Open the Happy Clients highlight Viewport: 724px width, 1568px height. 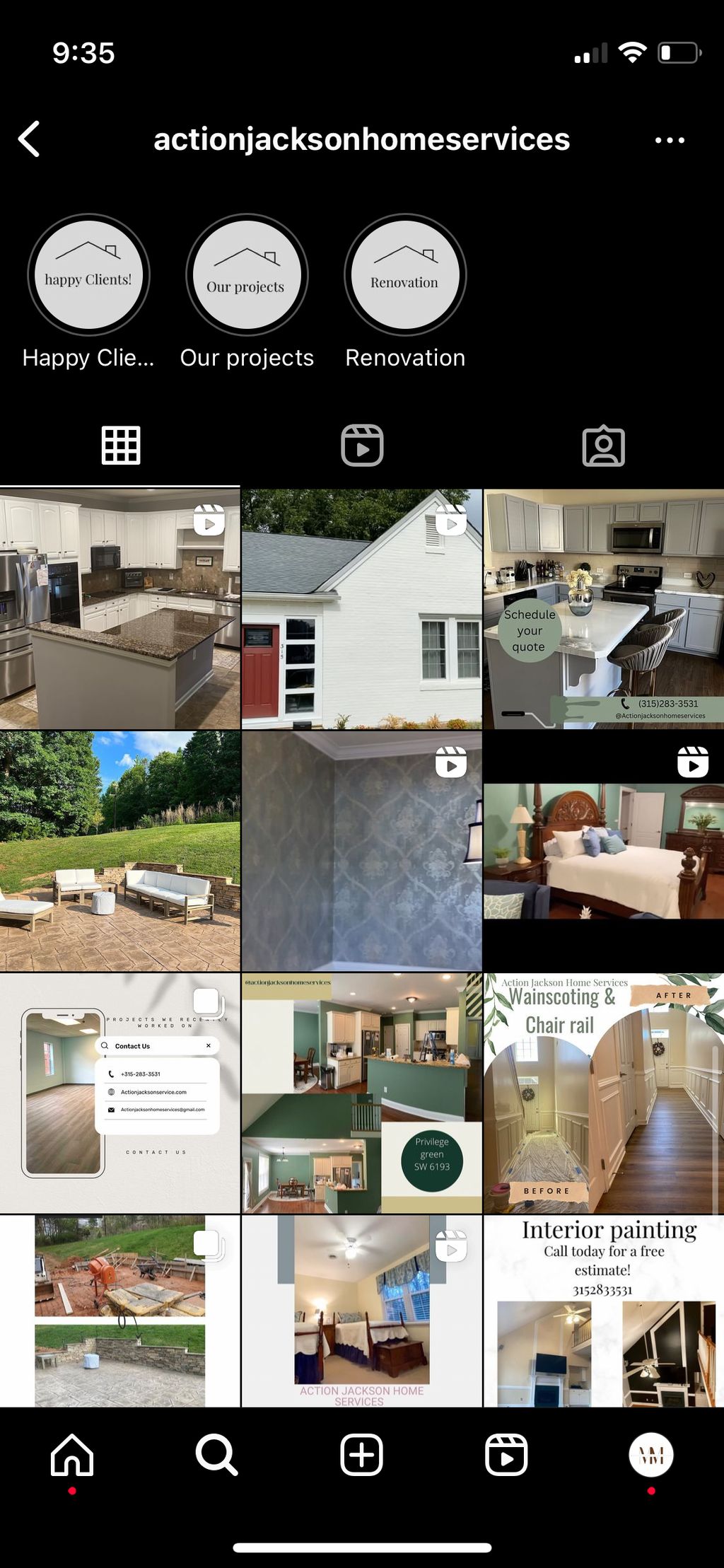click(88, 275)
